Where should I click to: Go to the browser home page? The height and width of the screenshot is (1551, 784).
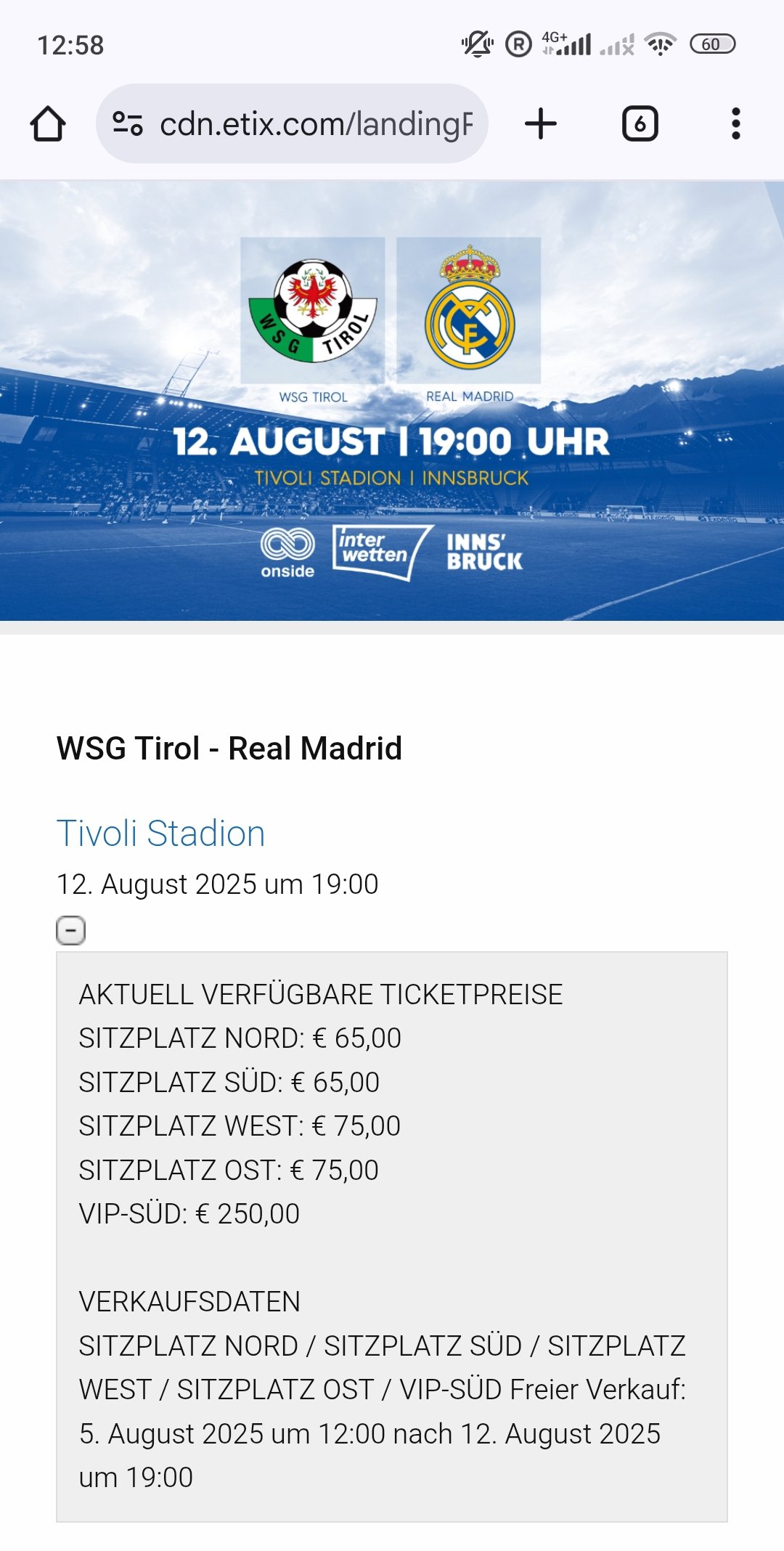coord(48,124)
